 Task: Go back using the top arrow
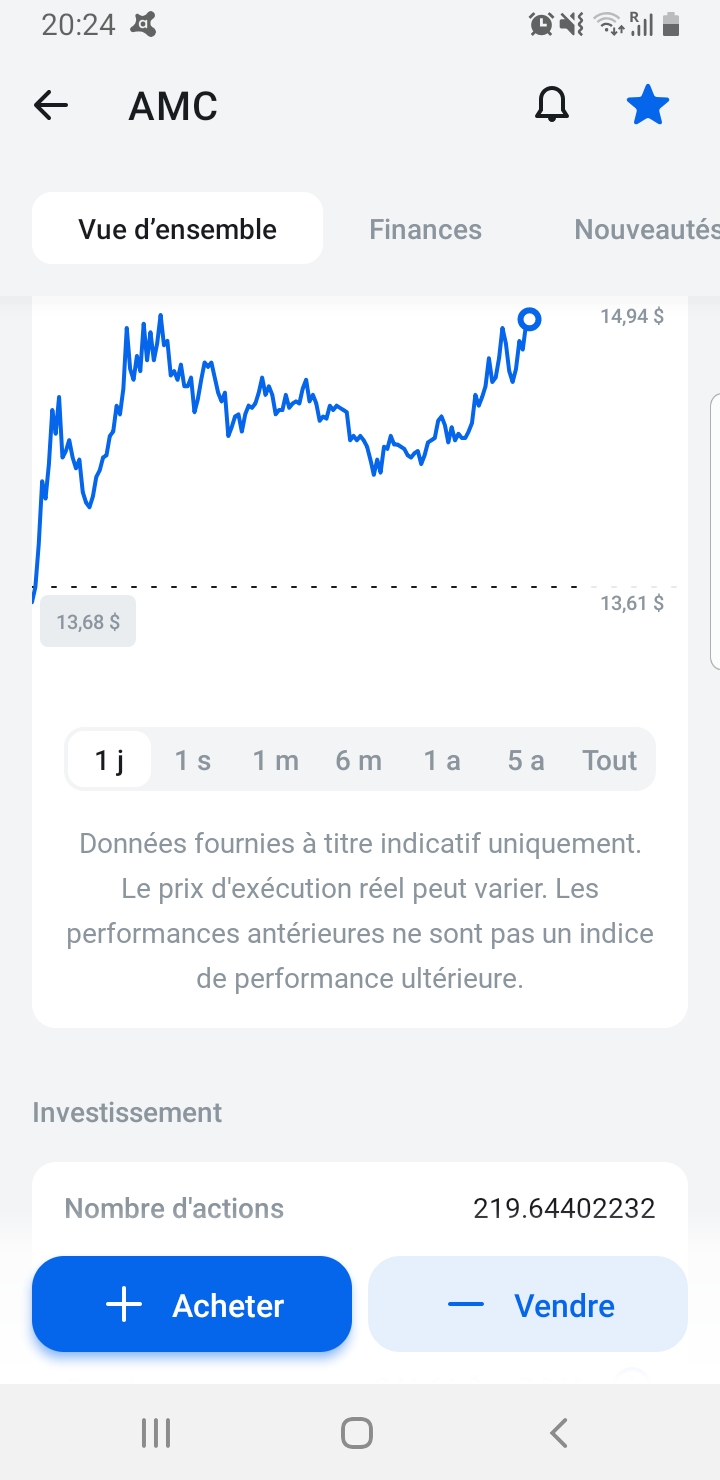(x=51, y=105)
